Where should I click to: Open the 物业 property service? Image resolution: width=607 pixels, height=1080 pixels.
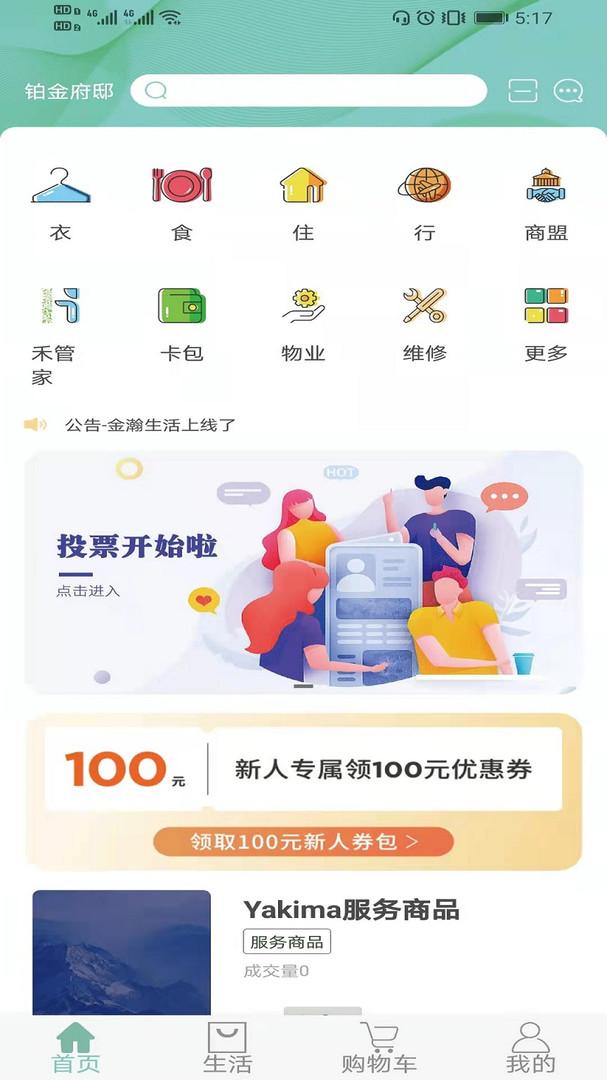pyautogui.click(x=303, y=324)
